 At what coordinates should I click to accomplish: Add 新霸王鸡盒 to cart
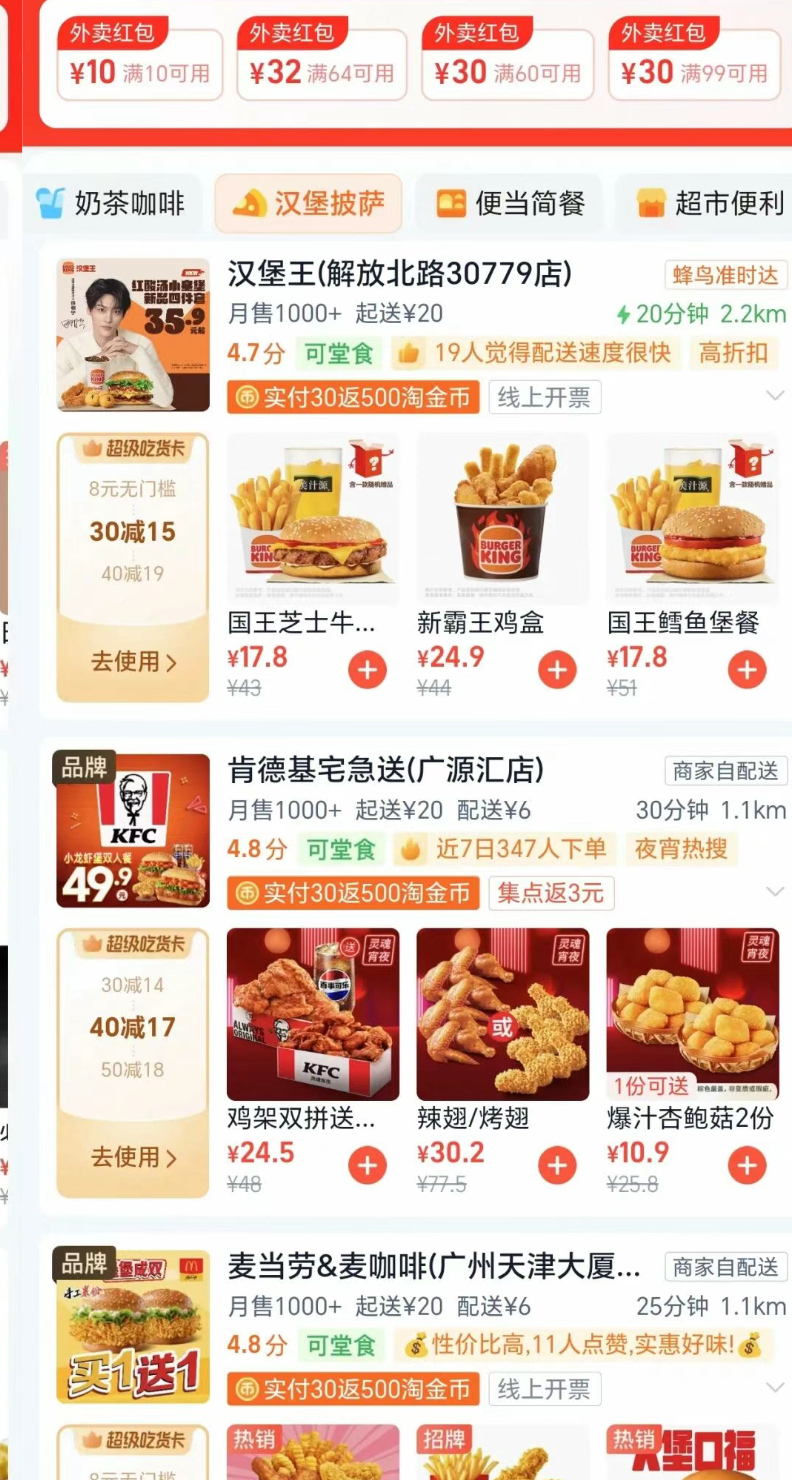click(x=557, y=670)
